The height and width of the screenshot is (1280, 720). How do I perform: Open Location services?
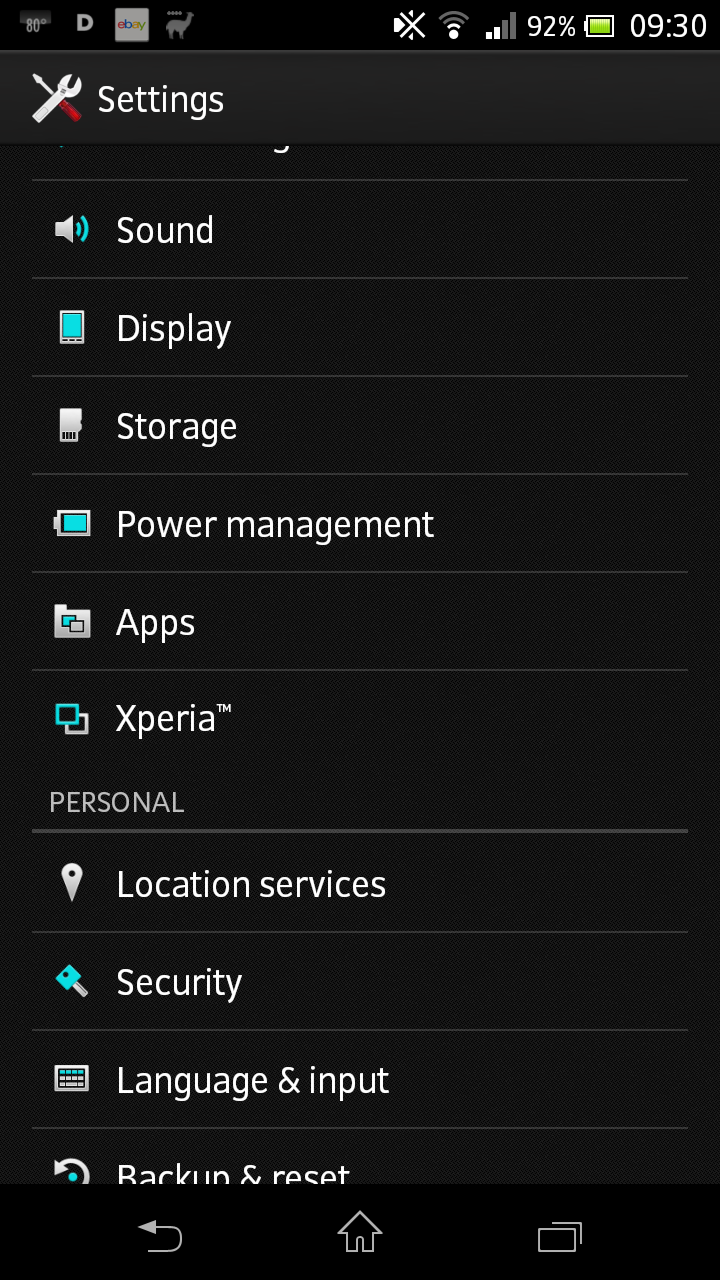(360, 884)
